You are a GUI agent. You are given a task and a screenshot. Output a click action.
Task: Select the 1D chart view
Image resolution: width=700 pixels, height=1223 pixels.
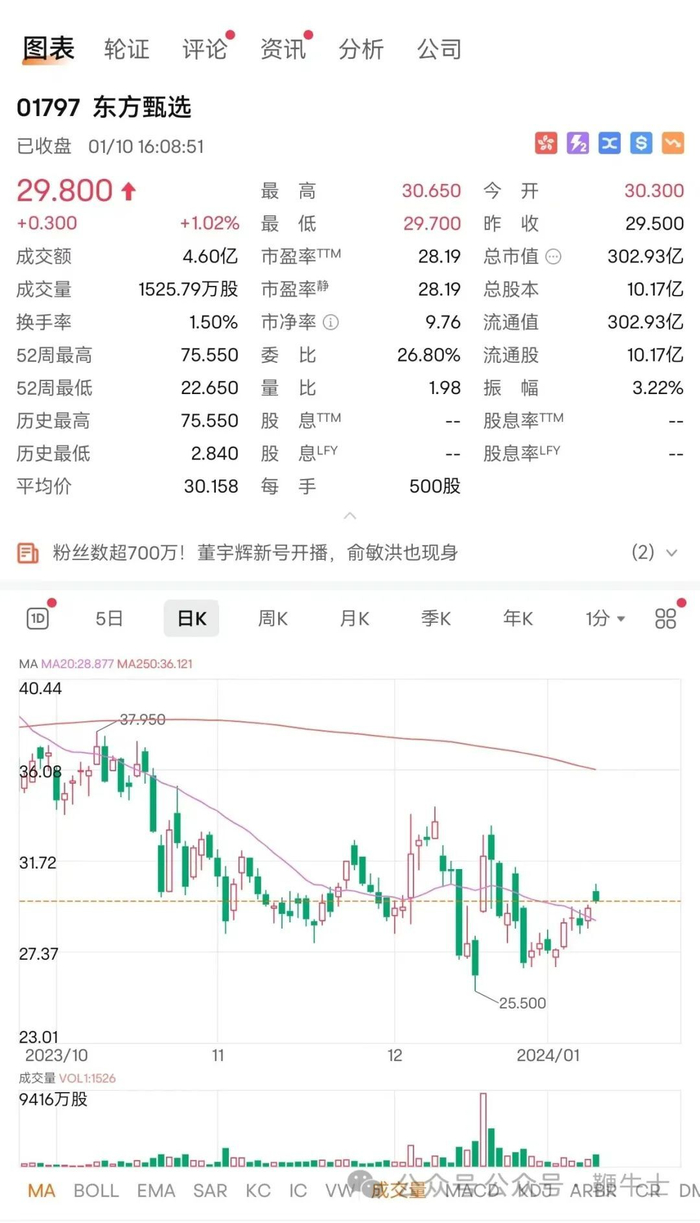click(x=37, y=619)
